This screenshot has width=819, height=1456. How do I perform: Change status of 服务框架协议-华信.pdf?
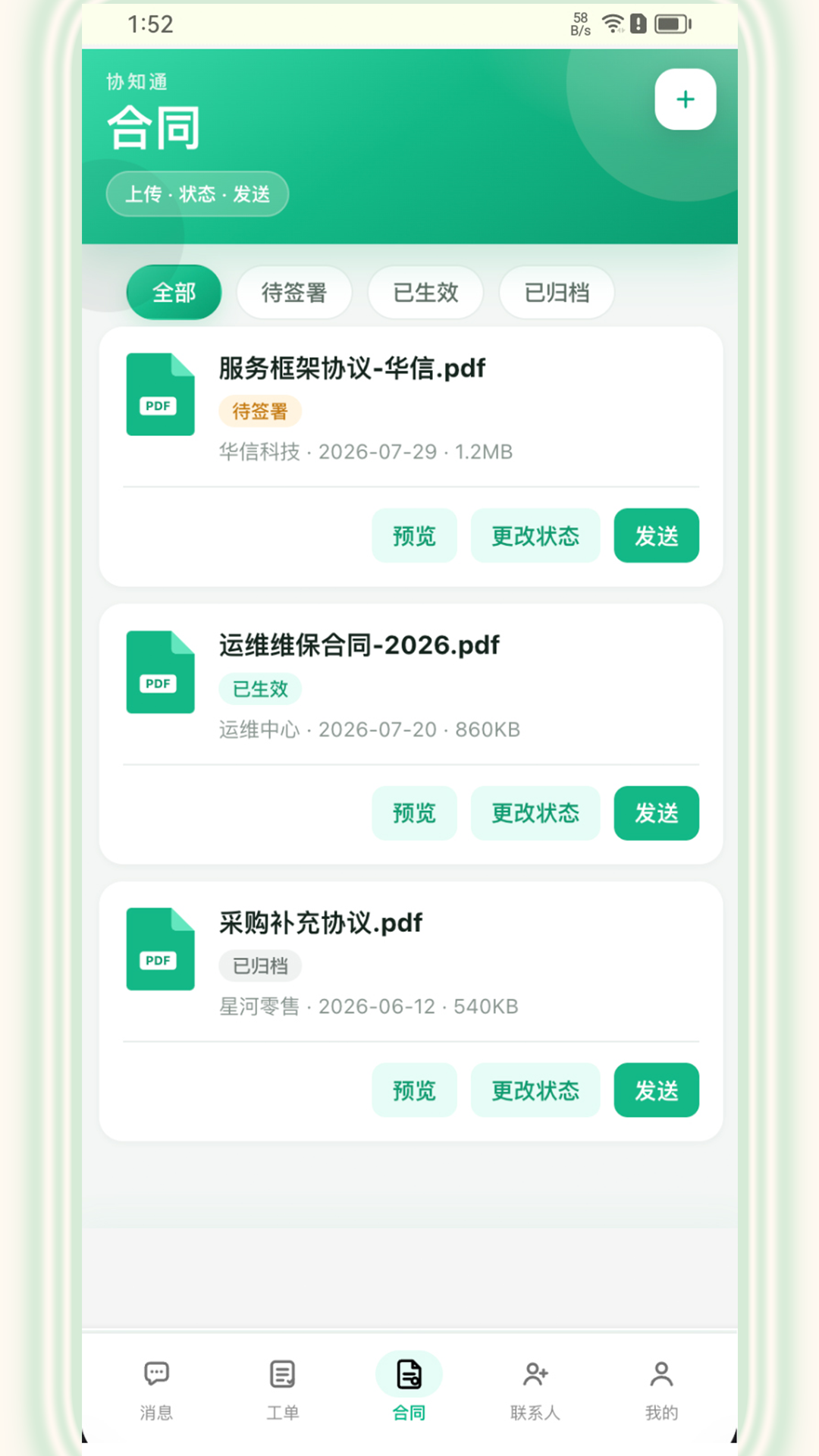tap(535, 535)
